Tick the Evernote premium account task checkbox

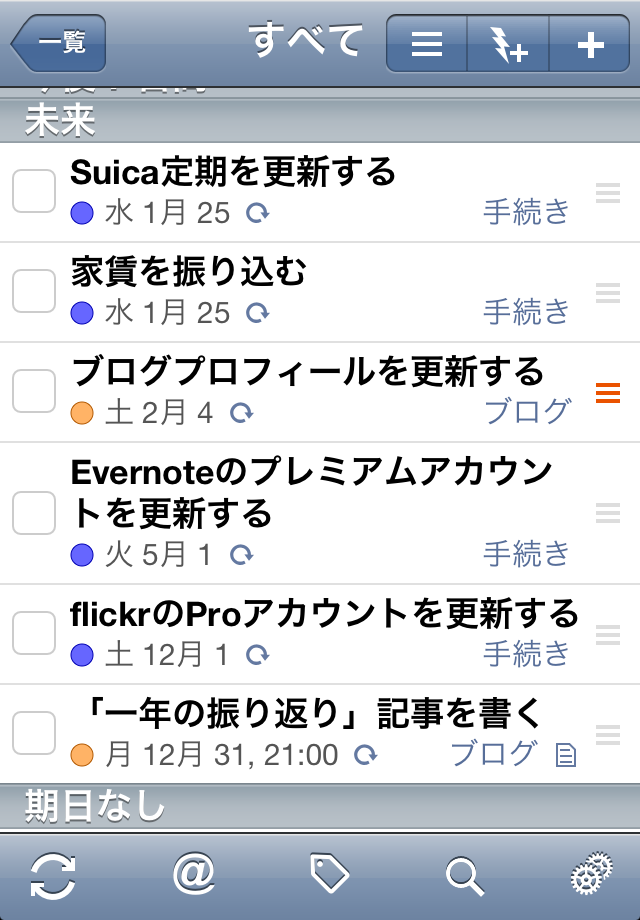[x=34, y=513]
